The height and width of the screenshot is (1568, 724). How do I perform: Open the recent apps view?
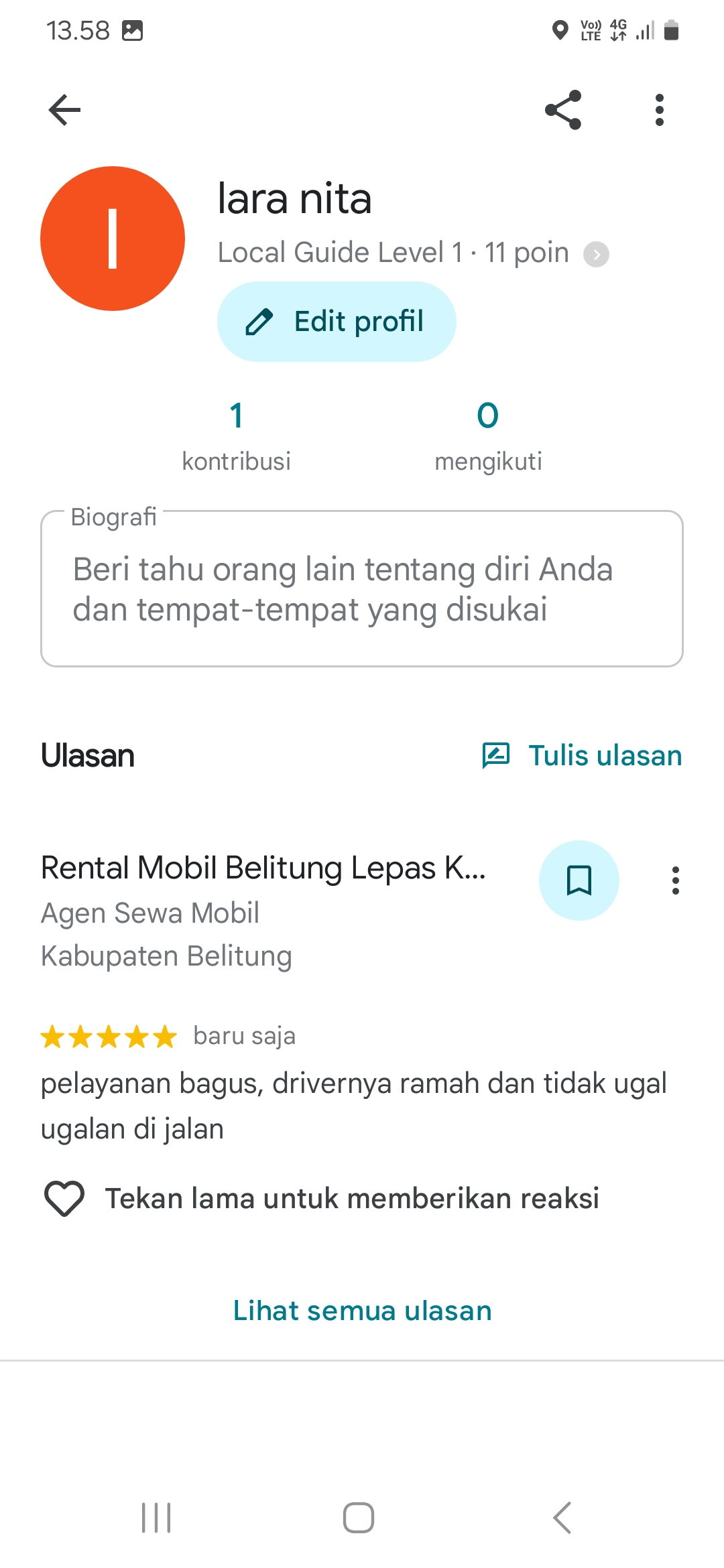pyautogui.click(x=156, y=1518)
